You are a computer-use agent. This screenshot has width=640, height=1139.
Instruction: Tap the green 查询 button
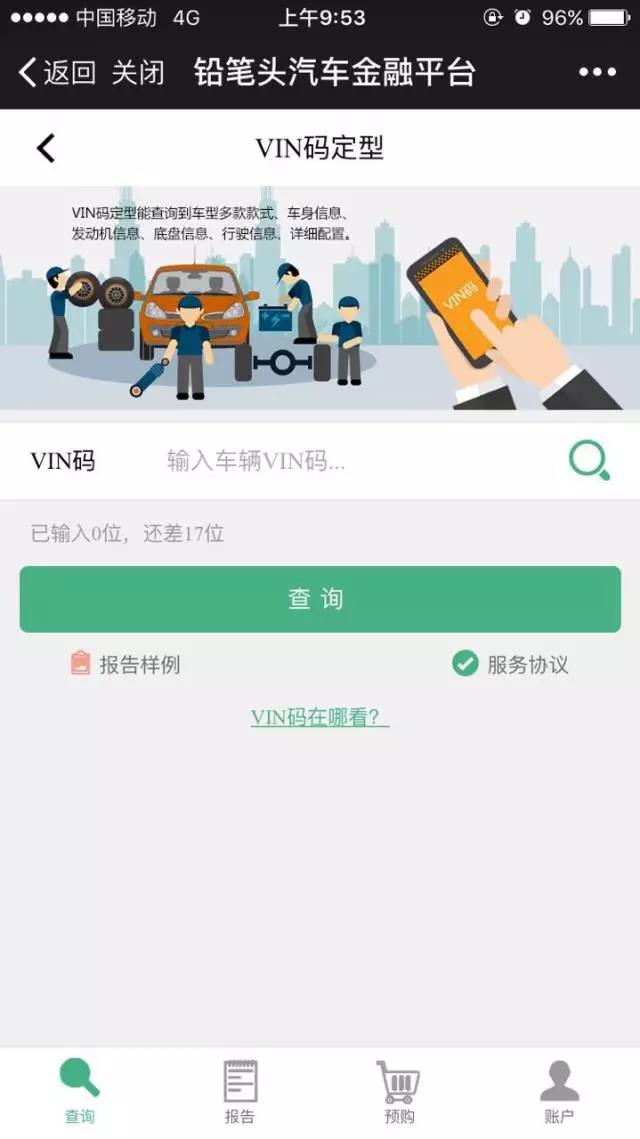[x=320, y=599]
